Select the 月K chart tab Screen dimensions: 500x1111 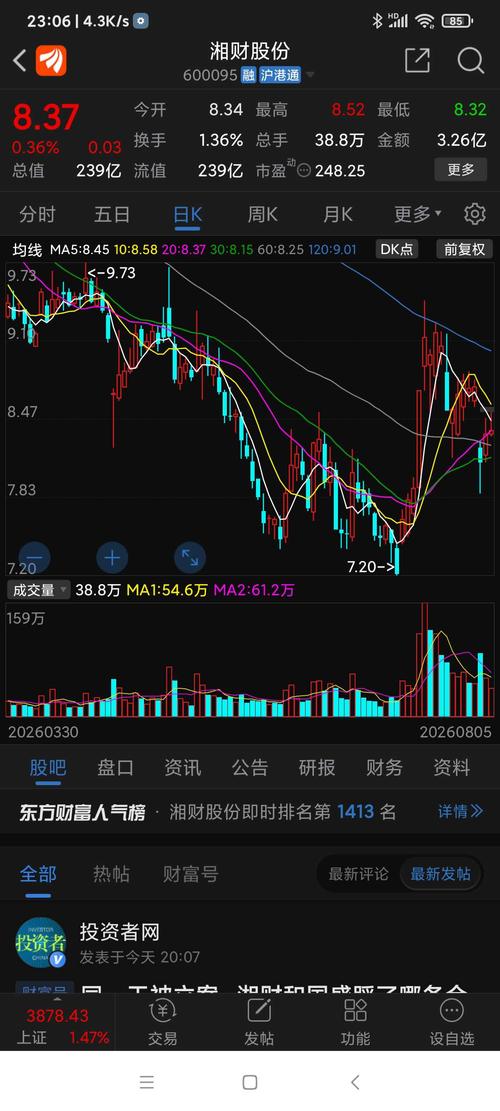coord(338,214)
